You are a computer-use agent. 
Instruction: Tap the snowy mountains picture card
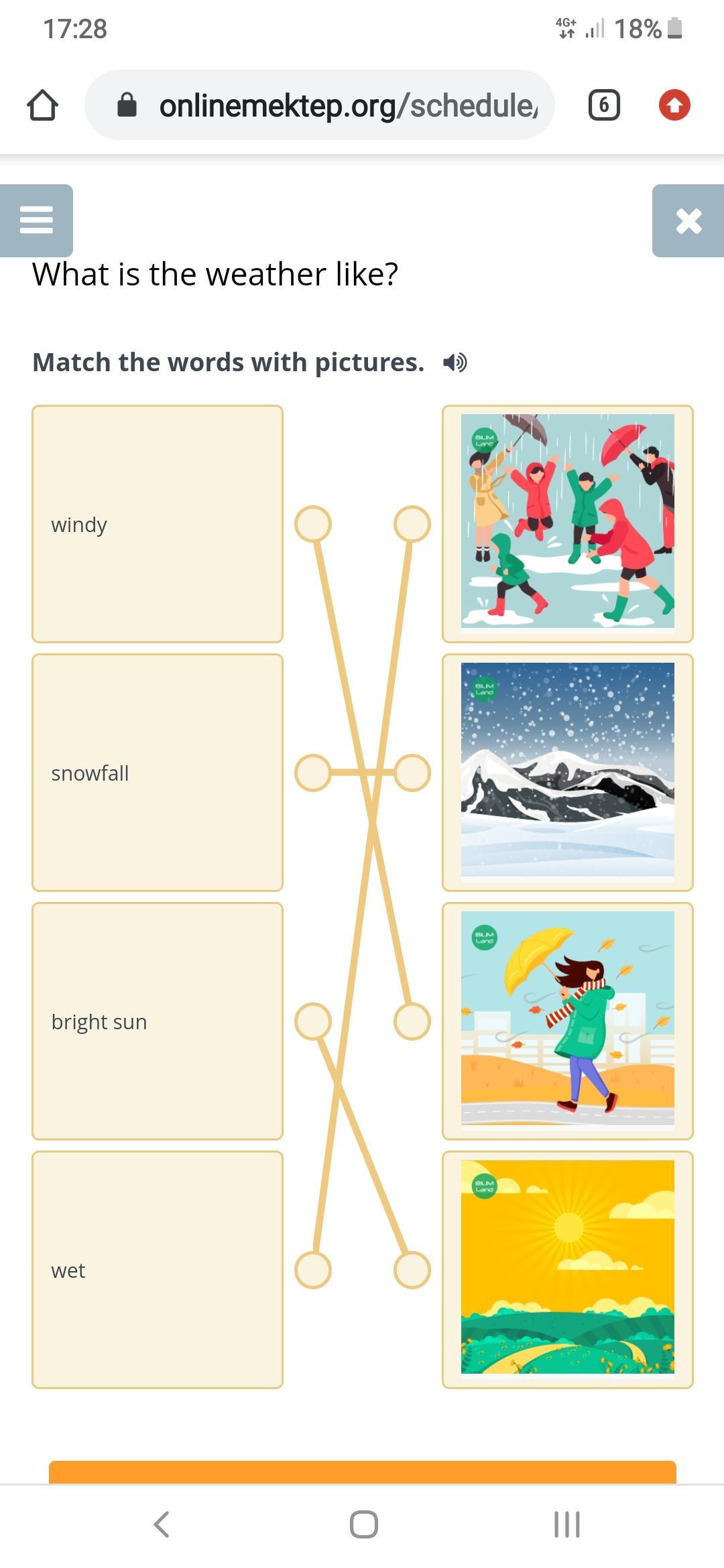pyautogui.click(x=568, y=773)
